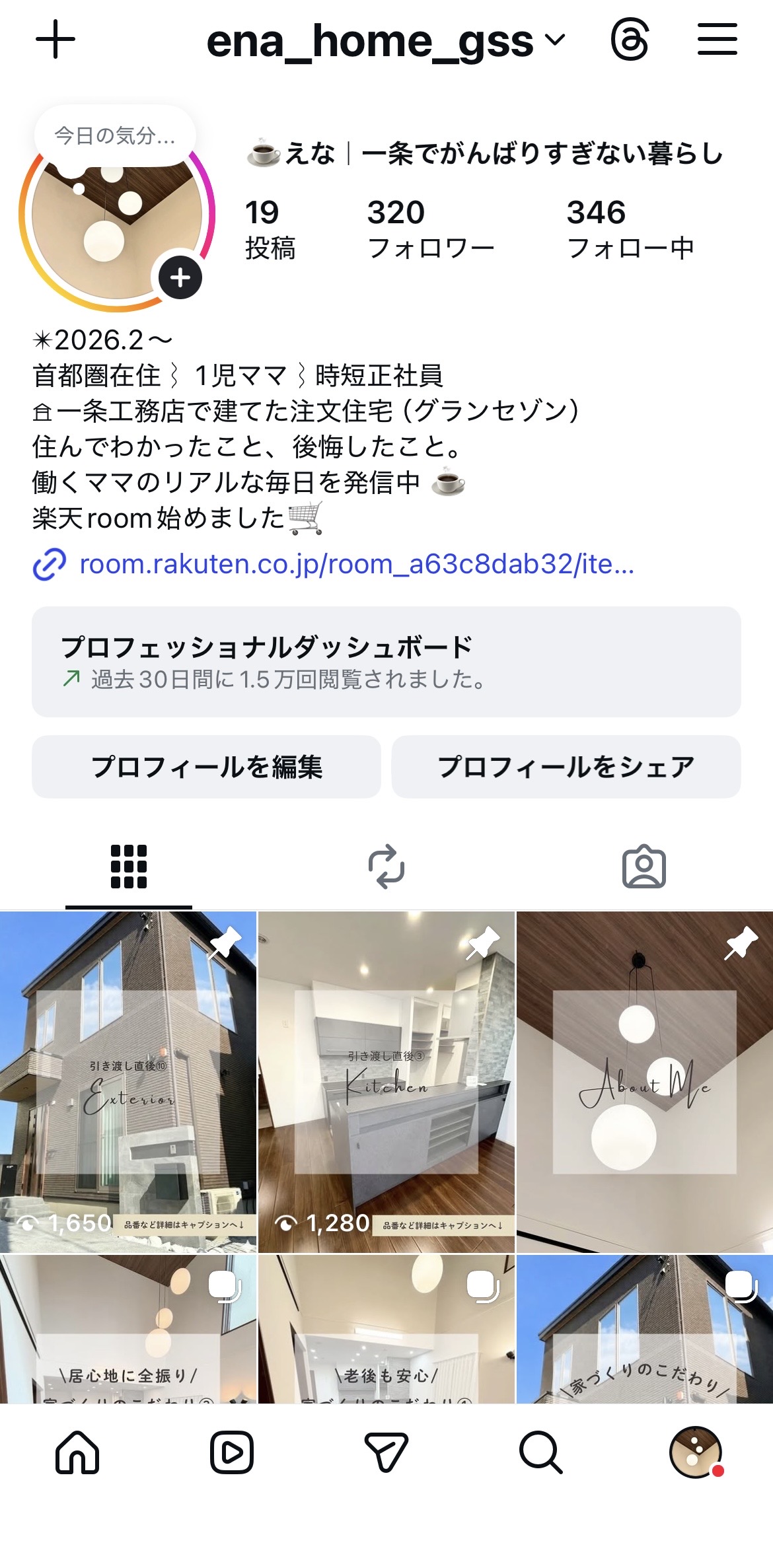Viewport: 773px width, 1568px height.
Task: Tap プロフィールをシェア button
Action: (x=566, y=767)
